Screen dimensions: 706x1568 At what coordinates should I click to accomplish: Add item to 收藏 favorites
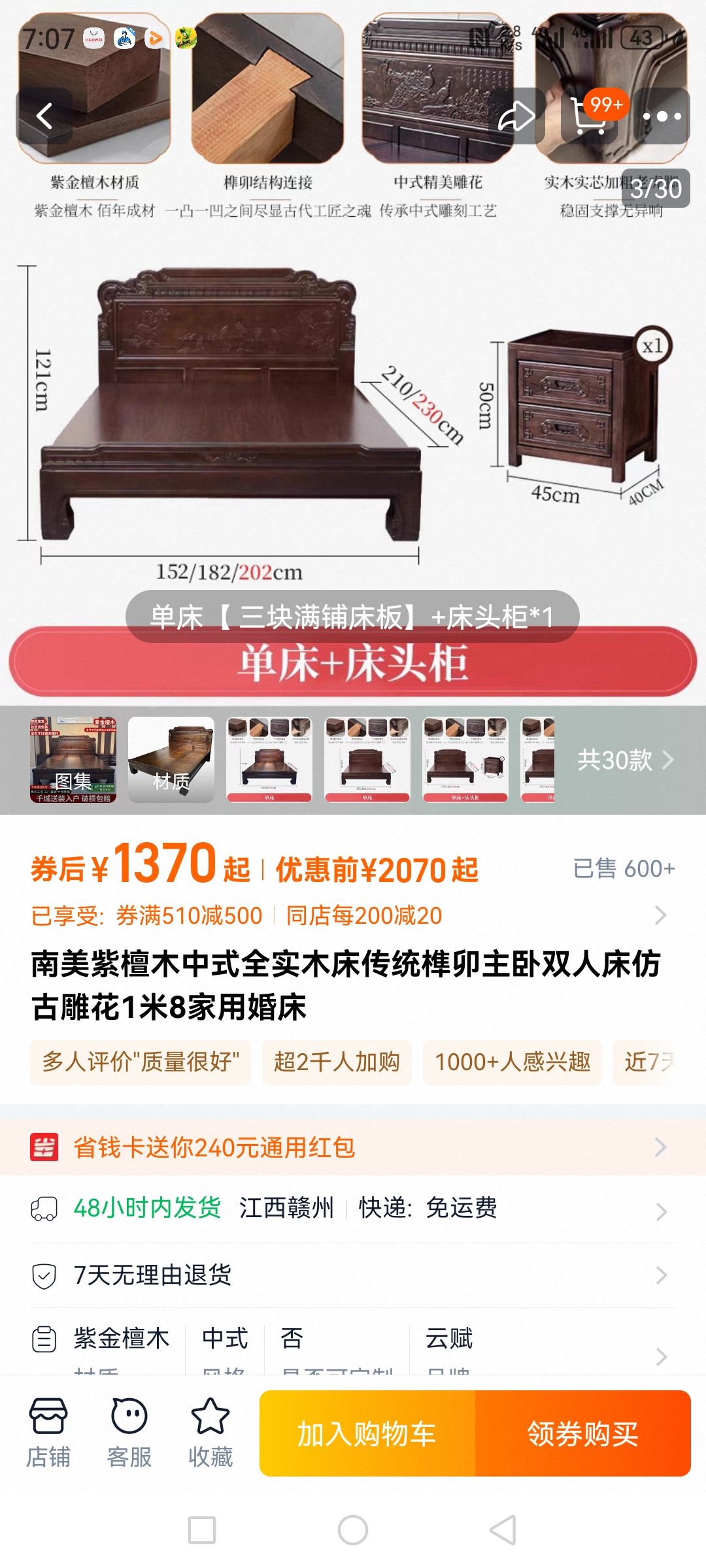pyautogui.click(x=210, y=1433)
